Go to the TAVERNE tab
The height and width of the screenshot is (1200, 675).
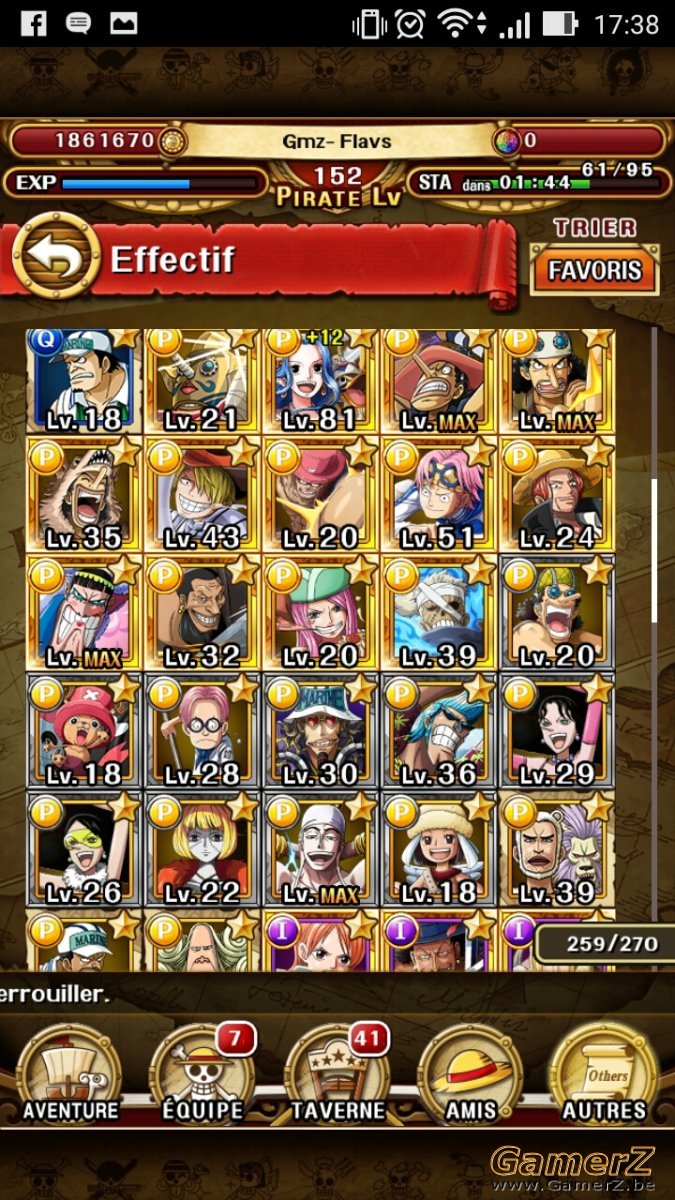[x=337, y=1073]
